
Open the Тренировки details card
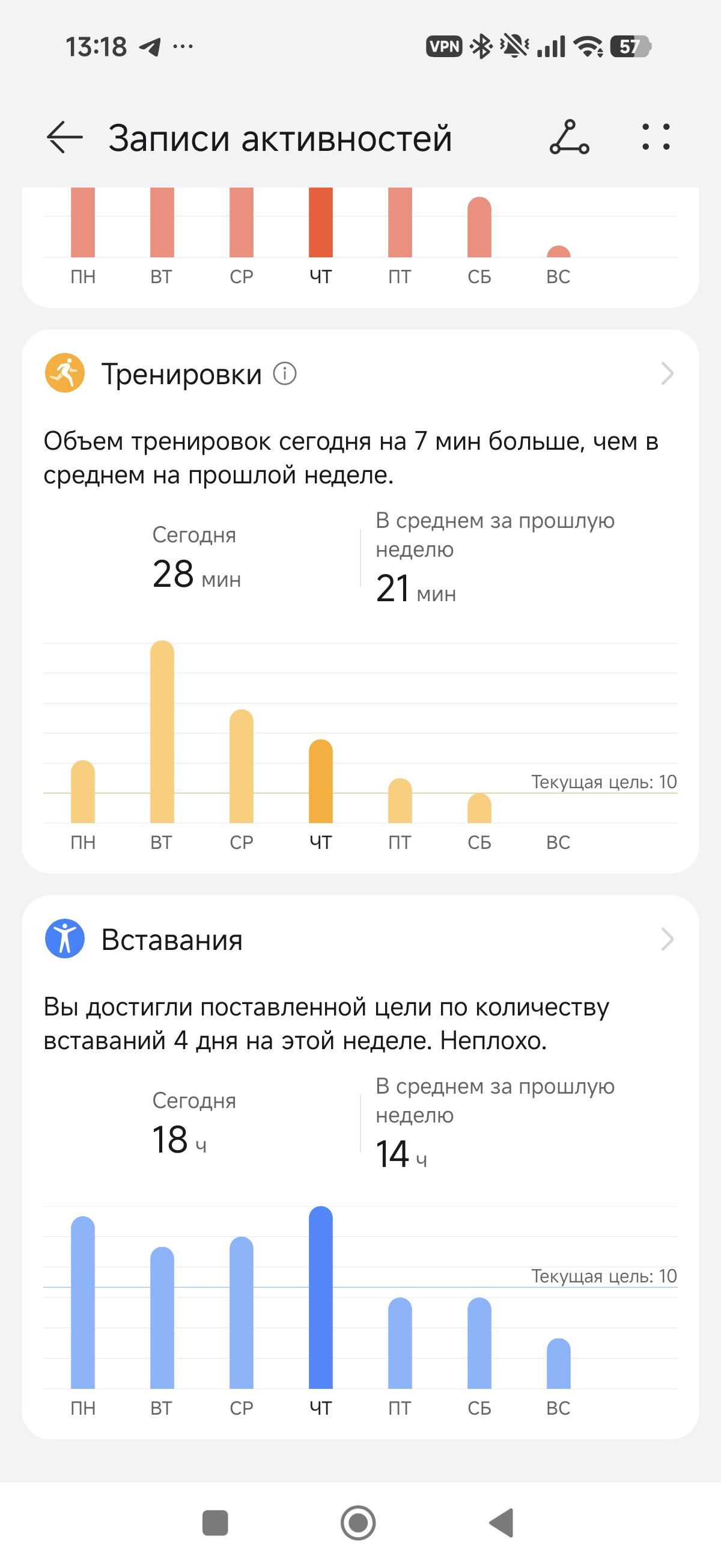tap(667, 373)
